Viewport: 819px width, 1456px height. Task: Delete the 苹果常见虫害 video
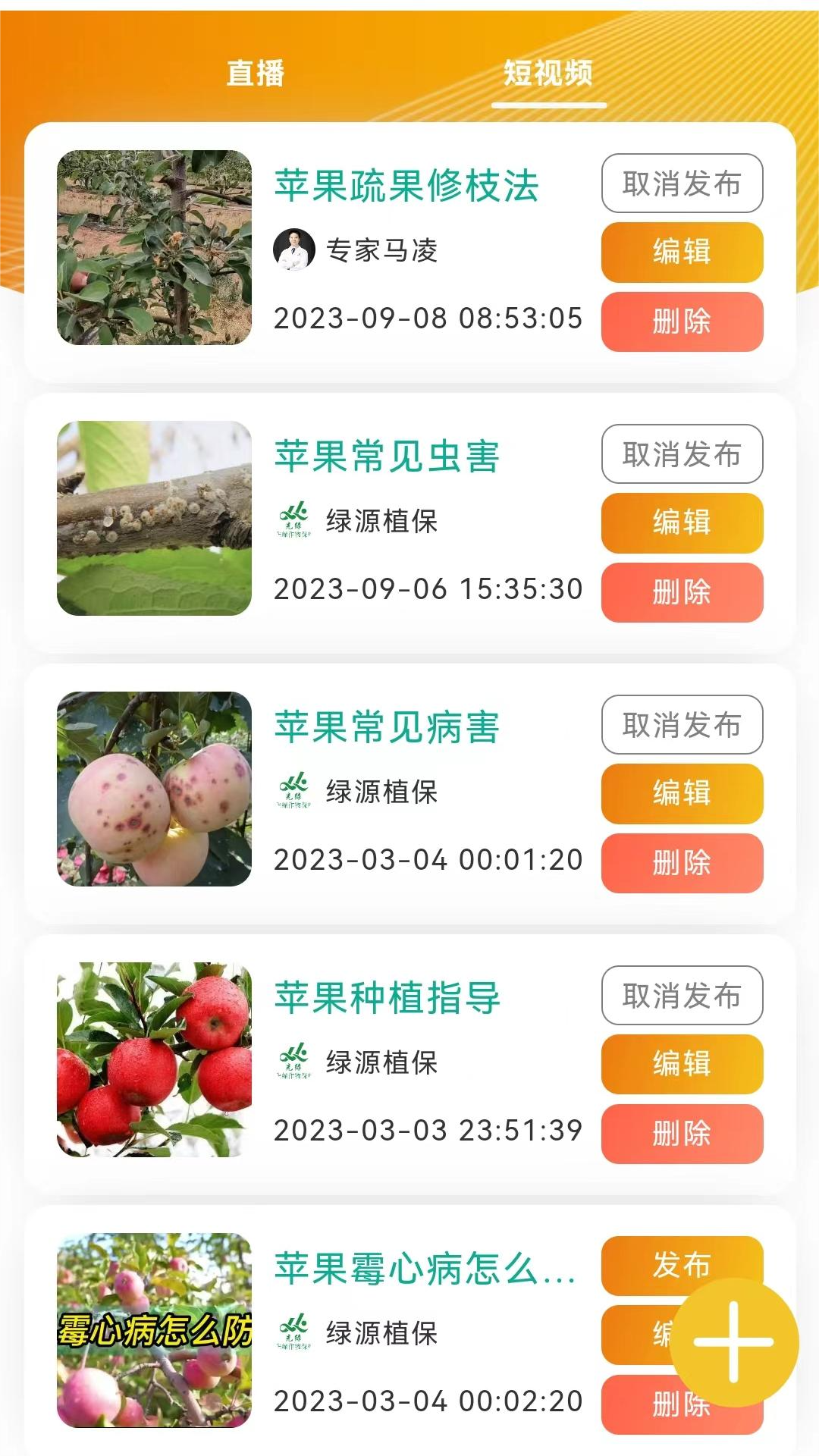tap(682, 592)
